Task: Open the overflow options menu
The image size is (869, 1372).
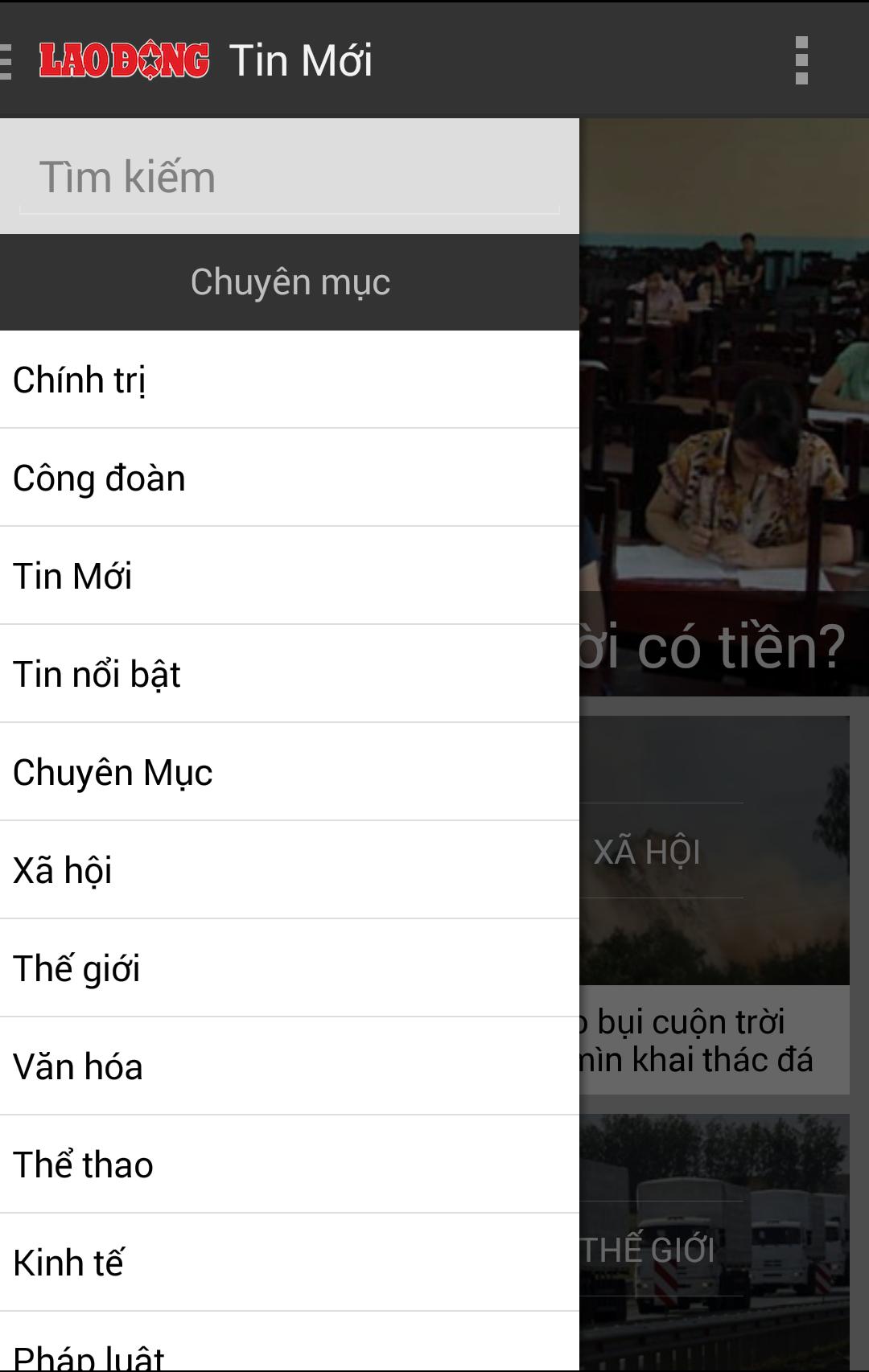Action: click(801, 60)
